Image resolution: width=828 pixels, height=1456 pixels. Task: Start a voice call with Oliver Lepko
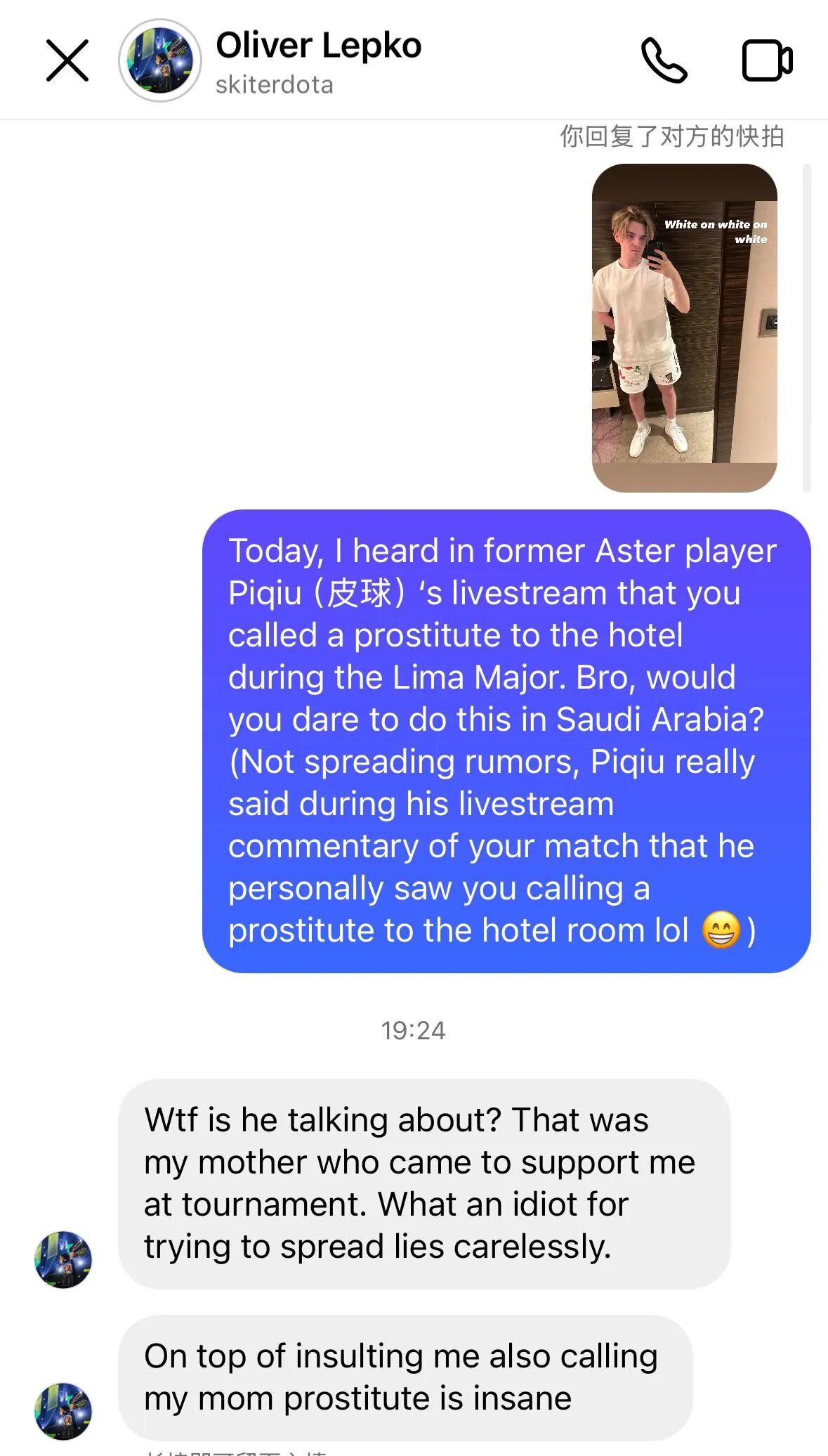tap(664, 60)
